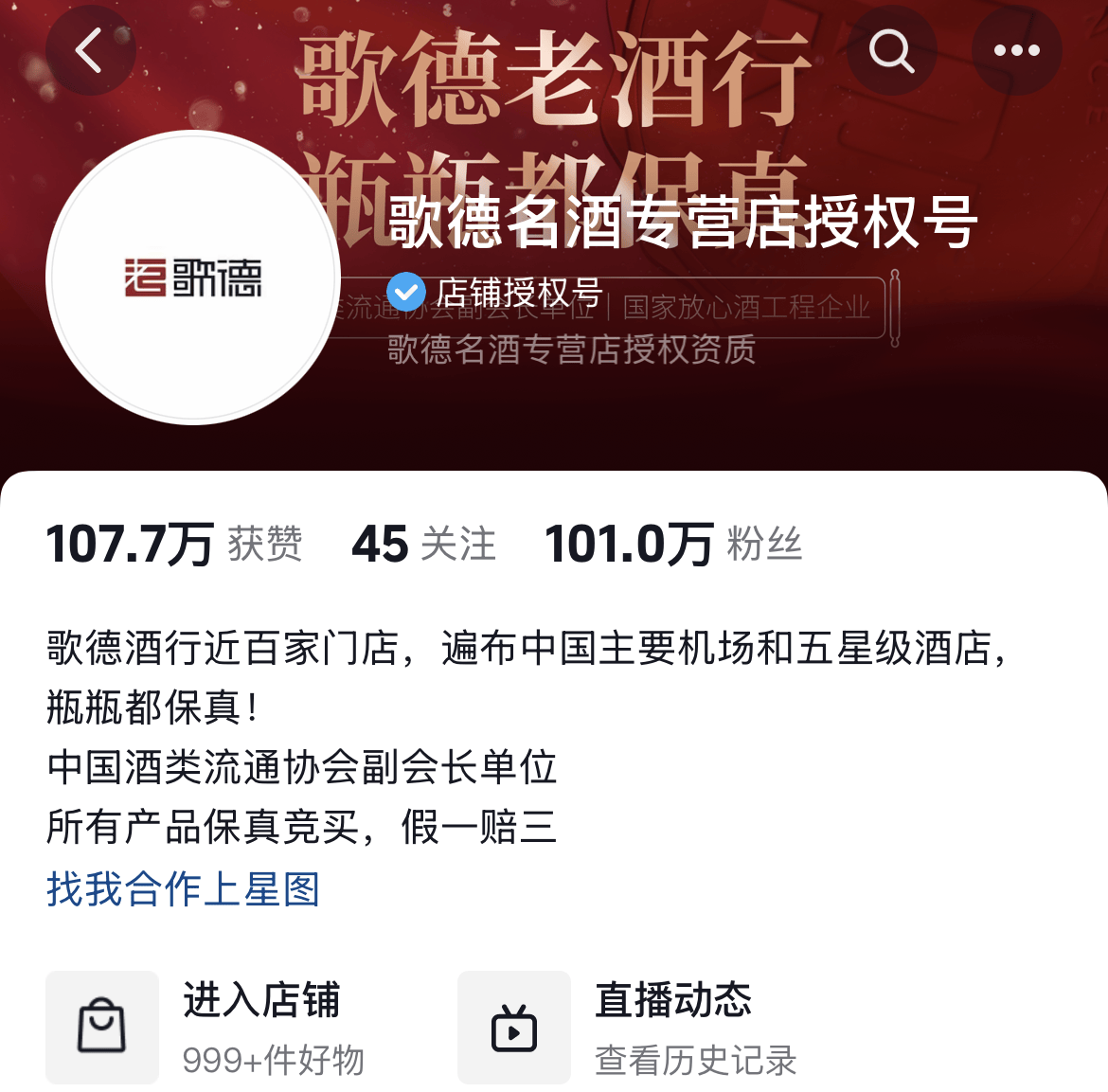View the 歌德 profile avatar
The width and height of the screenshot is (1108, 1092).
pyautogui.click(x=193, y=277)
